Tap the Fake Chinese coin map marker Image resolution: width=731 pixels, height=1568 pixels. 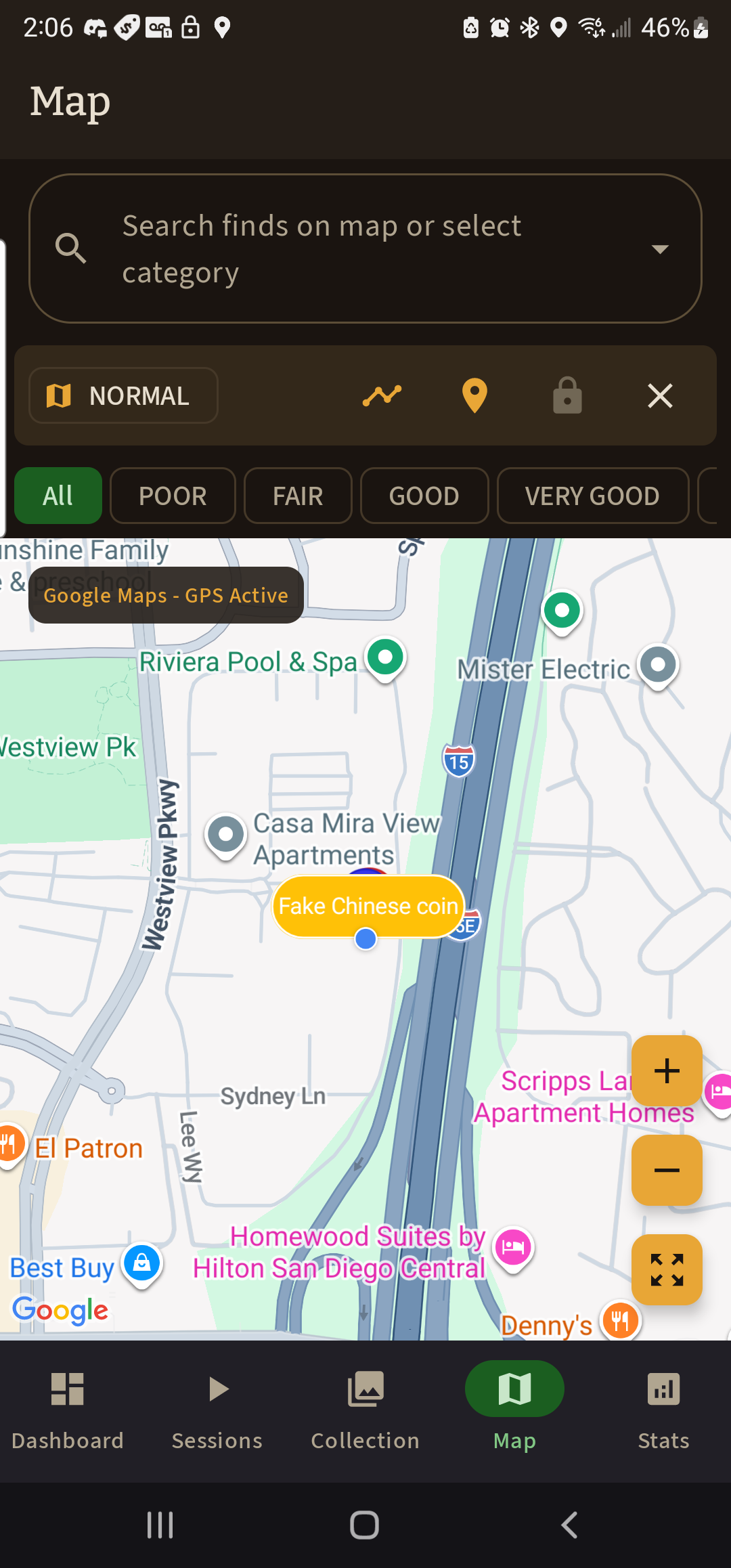click(x=367, y=907)
